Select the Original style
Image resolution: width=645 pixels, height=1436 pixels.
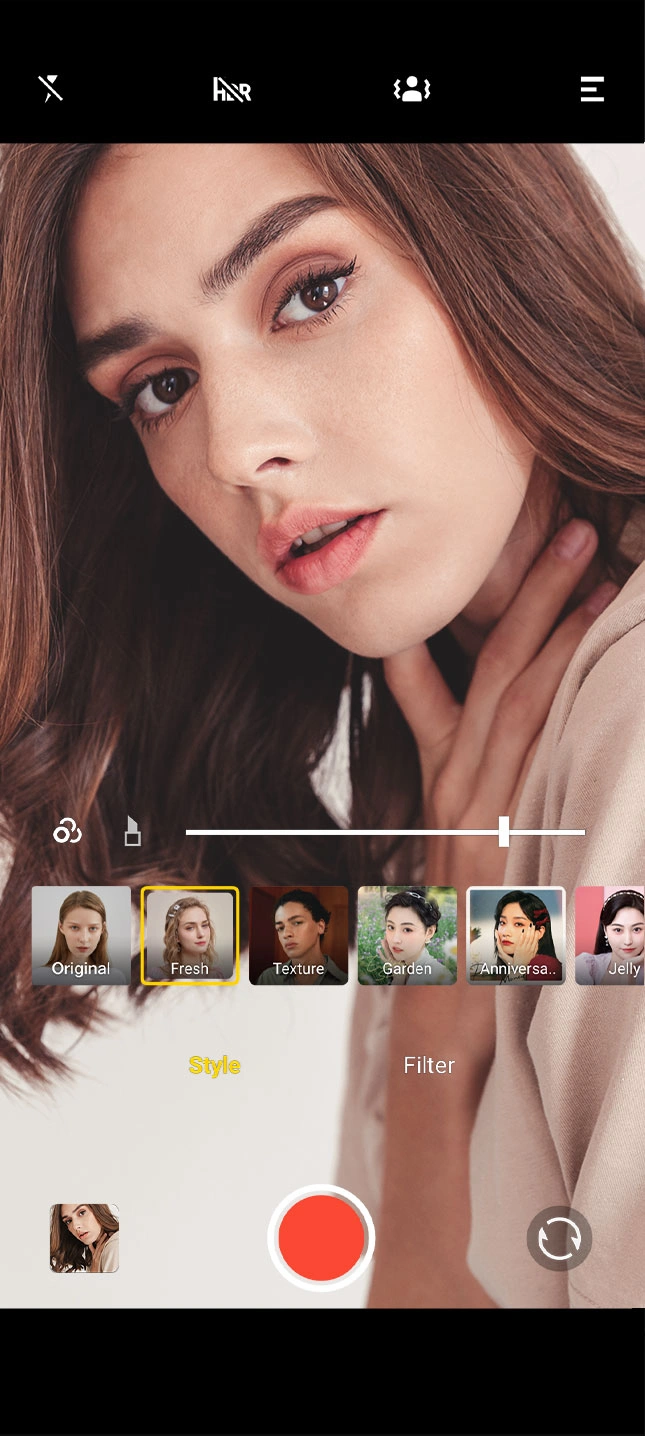tap(81, 935)
